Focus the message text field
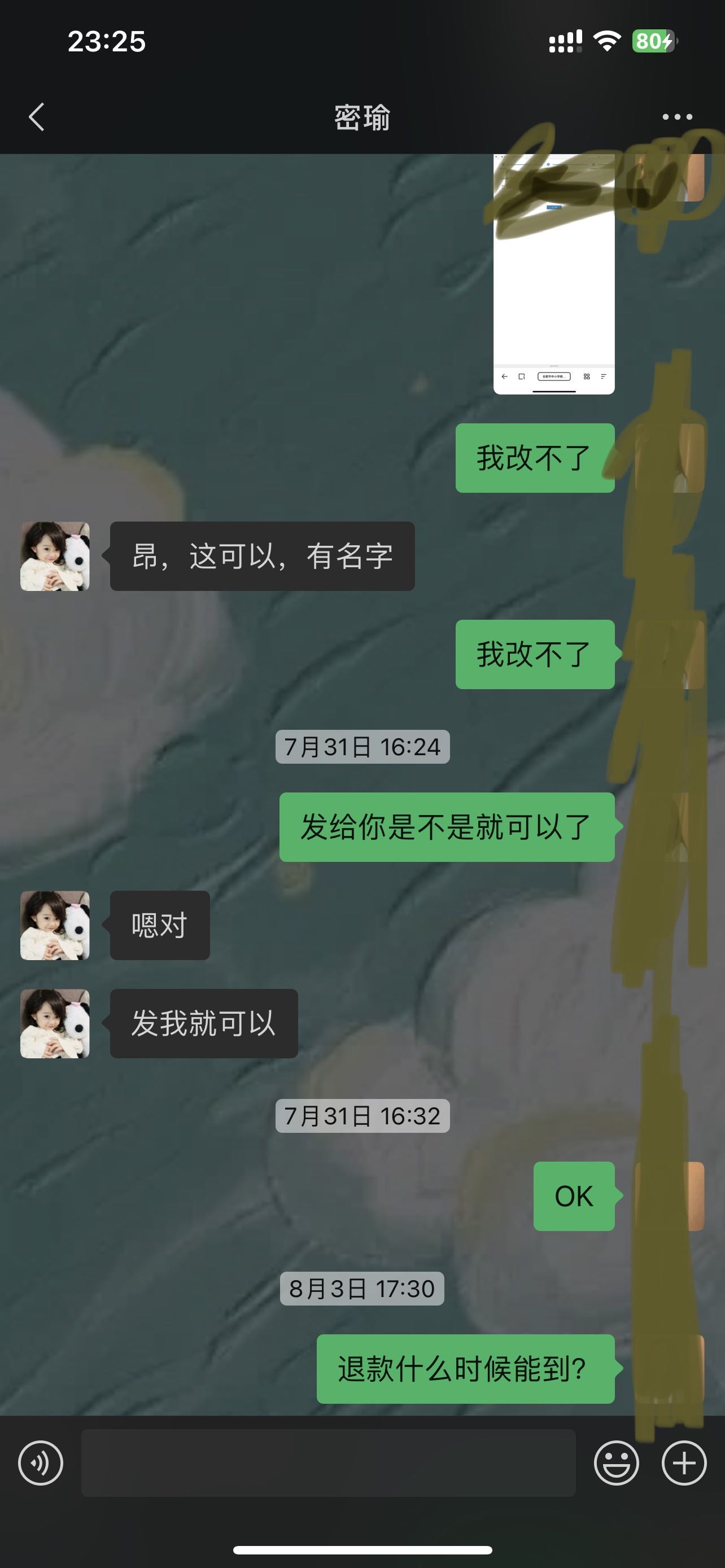Screen dimensions: 725x1568 328,1462
